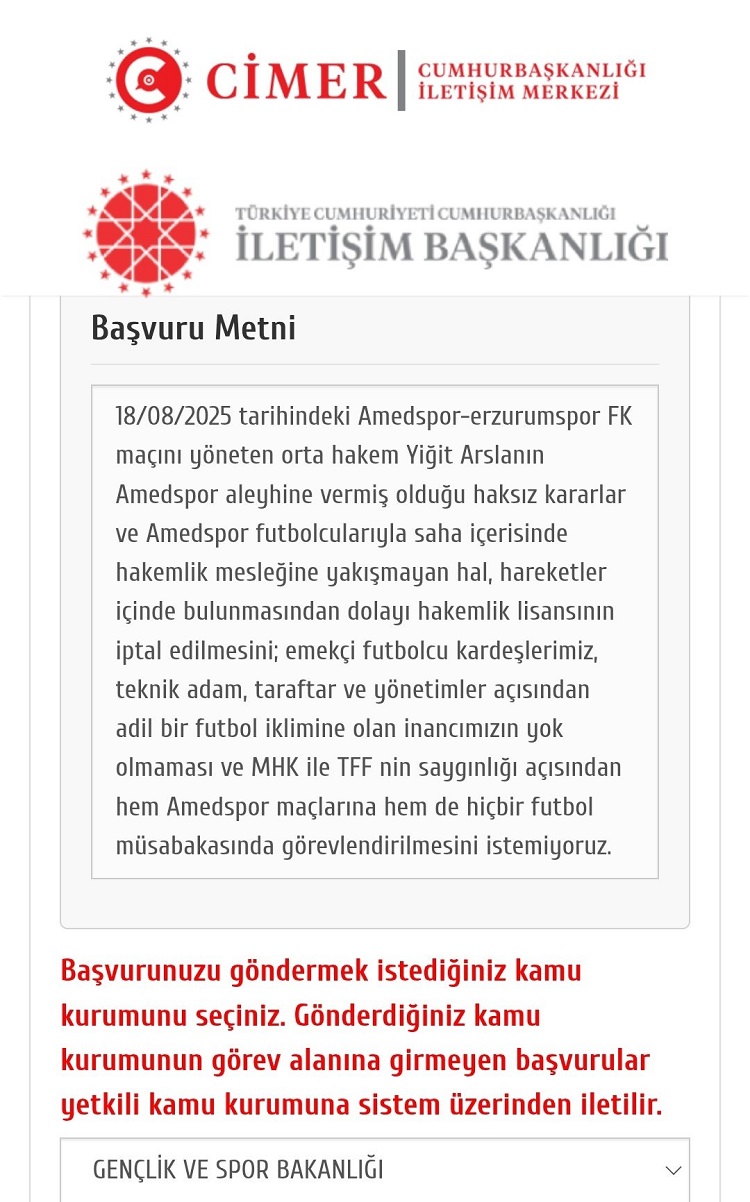
Task: Open the Gençlik ve Spor Bakanlığı dropdown
Action: pos(375,1169)
